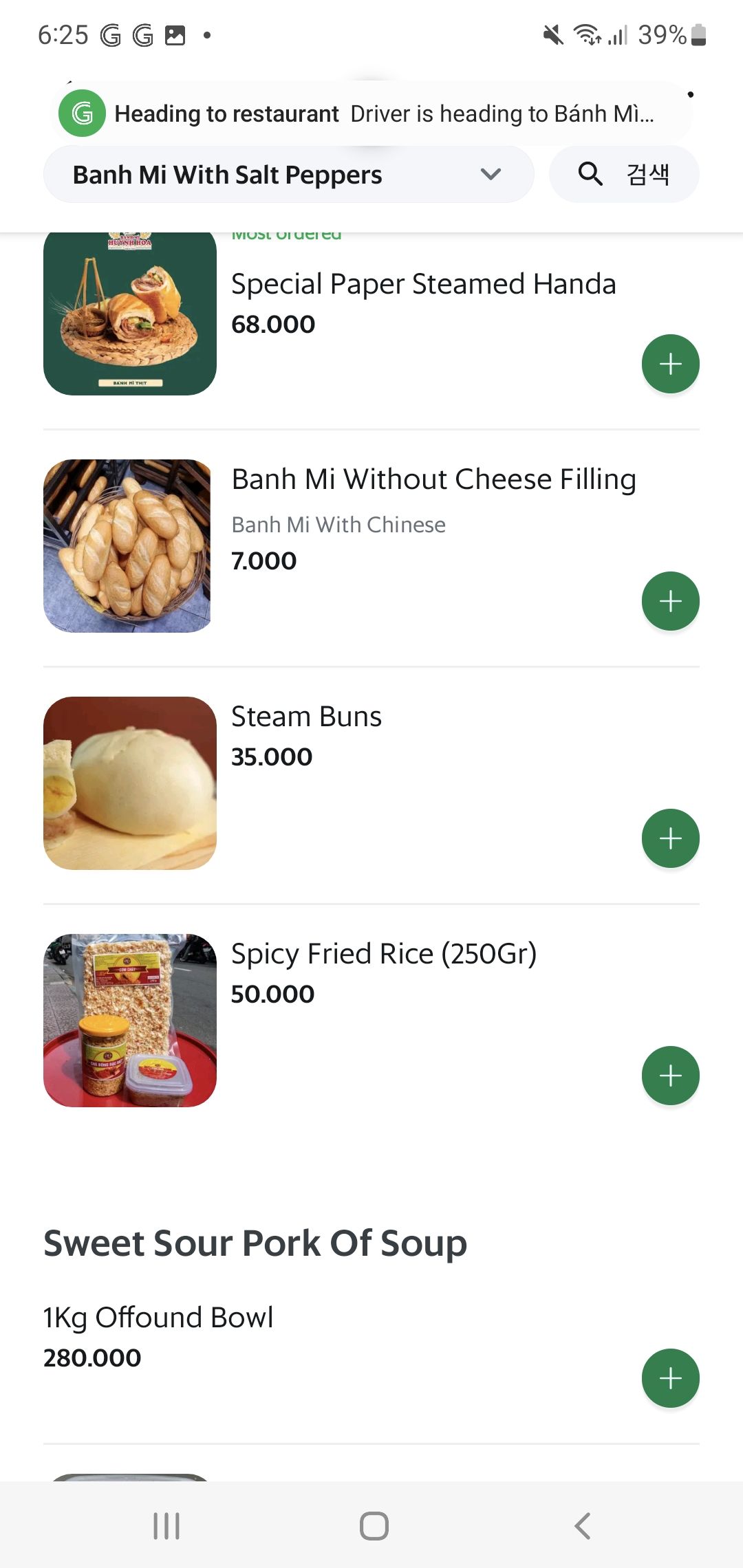743x1568 pixels.
Task: Go back with the system back button
Action: (582, 1525)
